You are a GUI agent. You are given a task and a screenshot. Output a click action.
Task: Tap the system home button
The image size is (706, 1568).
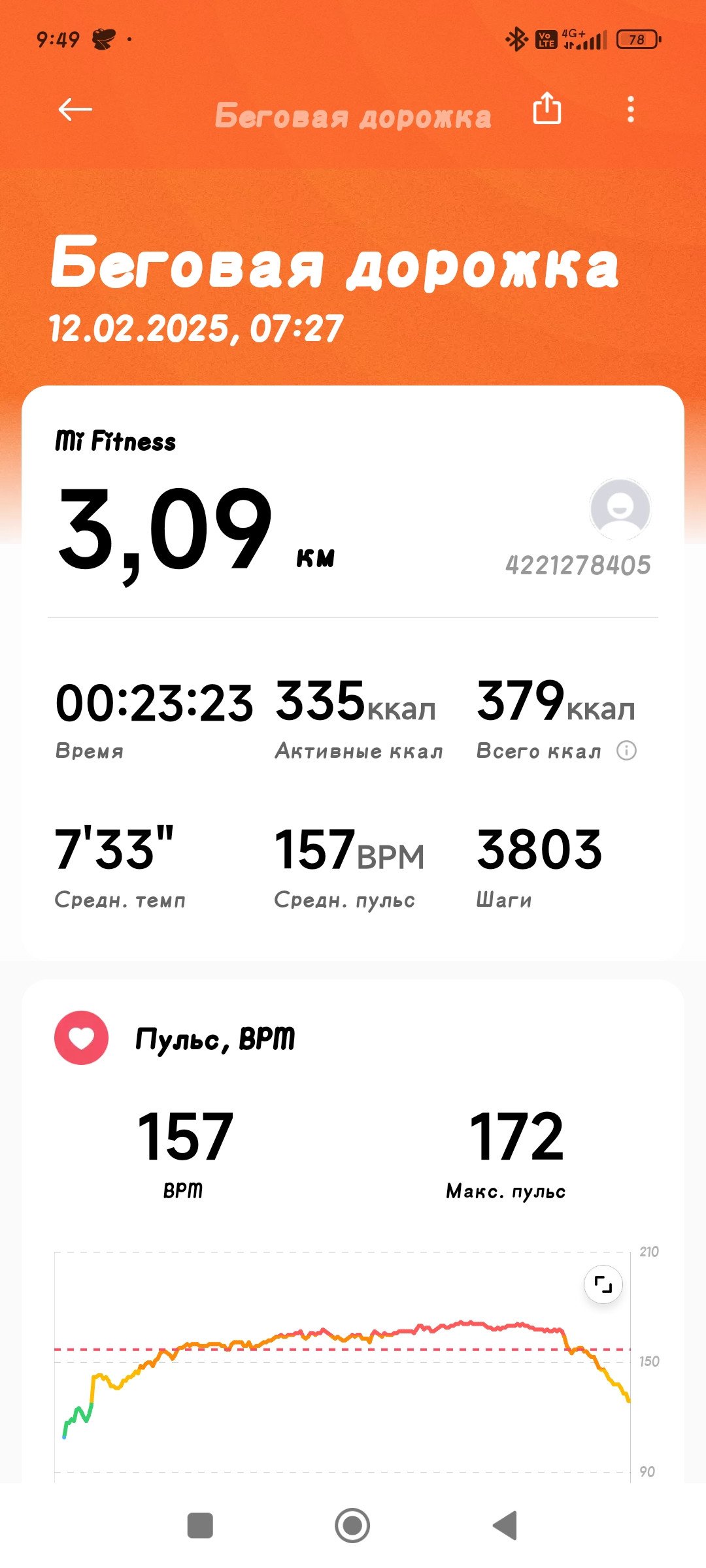pyautogui.click(x=352, y=1525)
